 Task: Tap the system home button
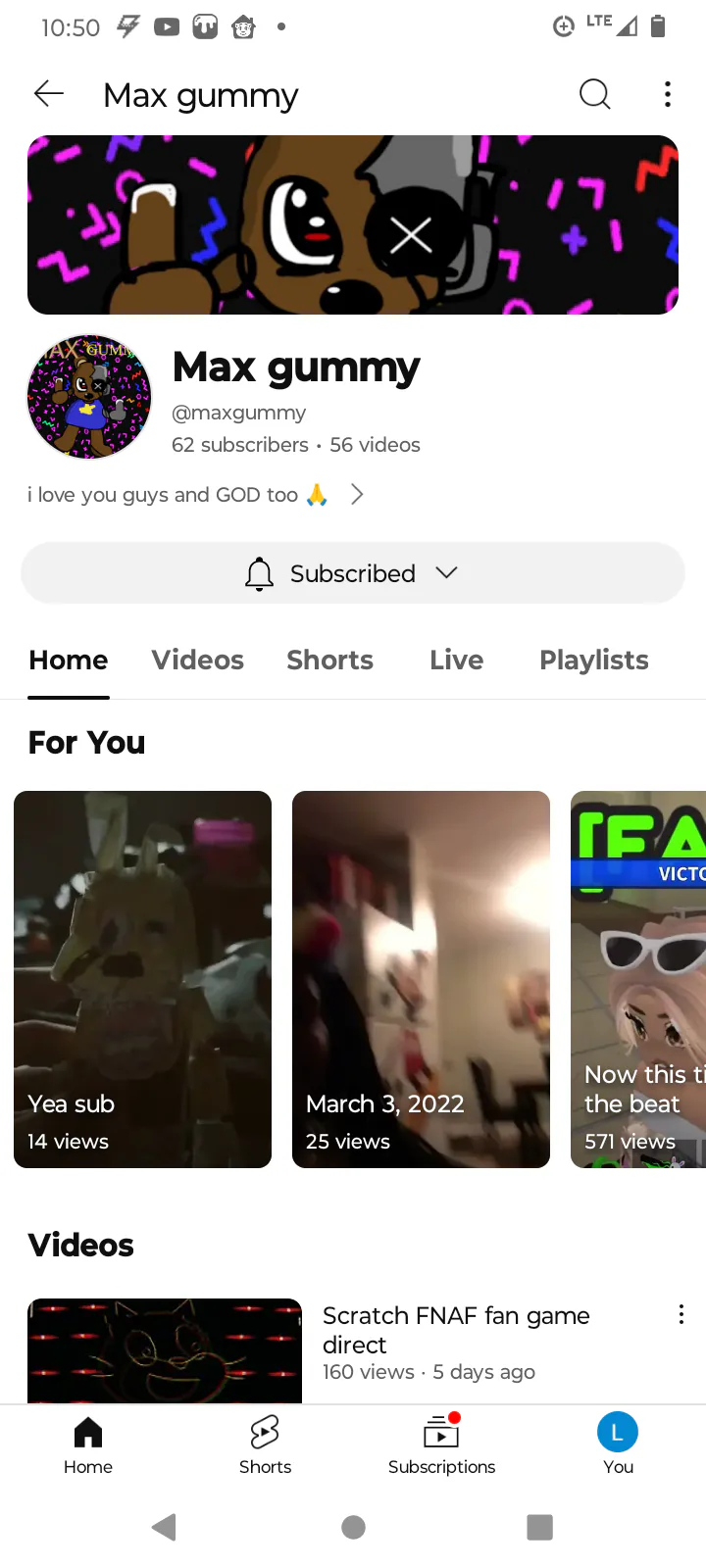tap(353, 1527)
